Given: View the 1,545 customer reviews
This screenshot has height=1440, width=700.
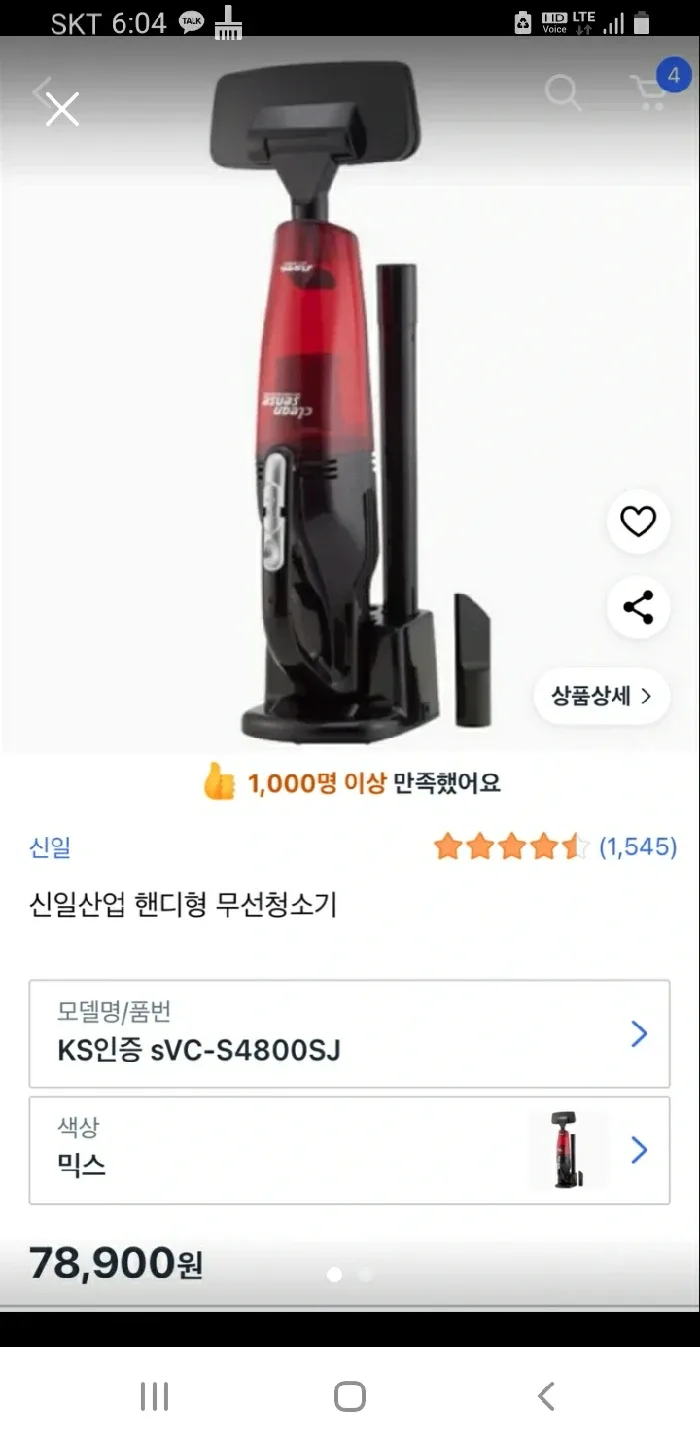Looking at the screenshot, I should click(x=638, y=848).
